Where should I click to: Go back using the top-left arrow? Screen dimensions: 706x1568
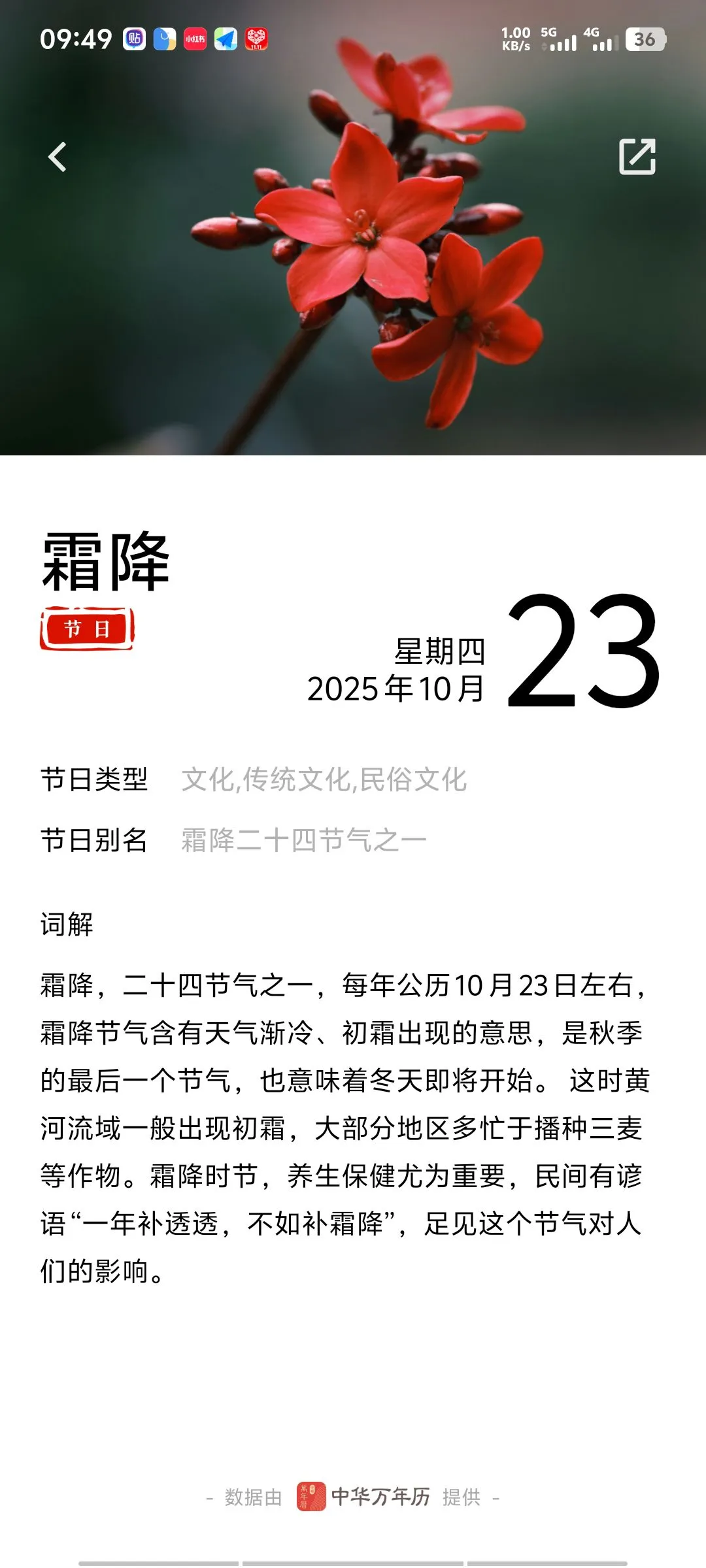point(58,157)
